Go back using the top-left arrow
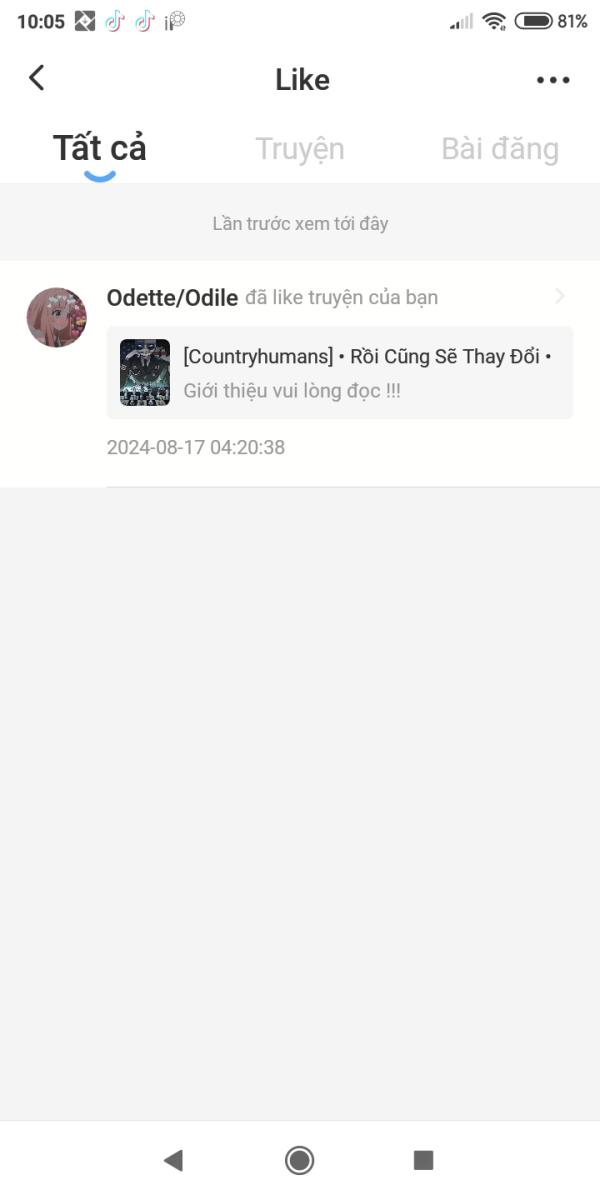This screenshot has width=600, height=1200. click(37, 78)
